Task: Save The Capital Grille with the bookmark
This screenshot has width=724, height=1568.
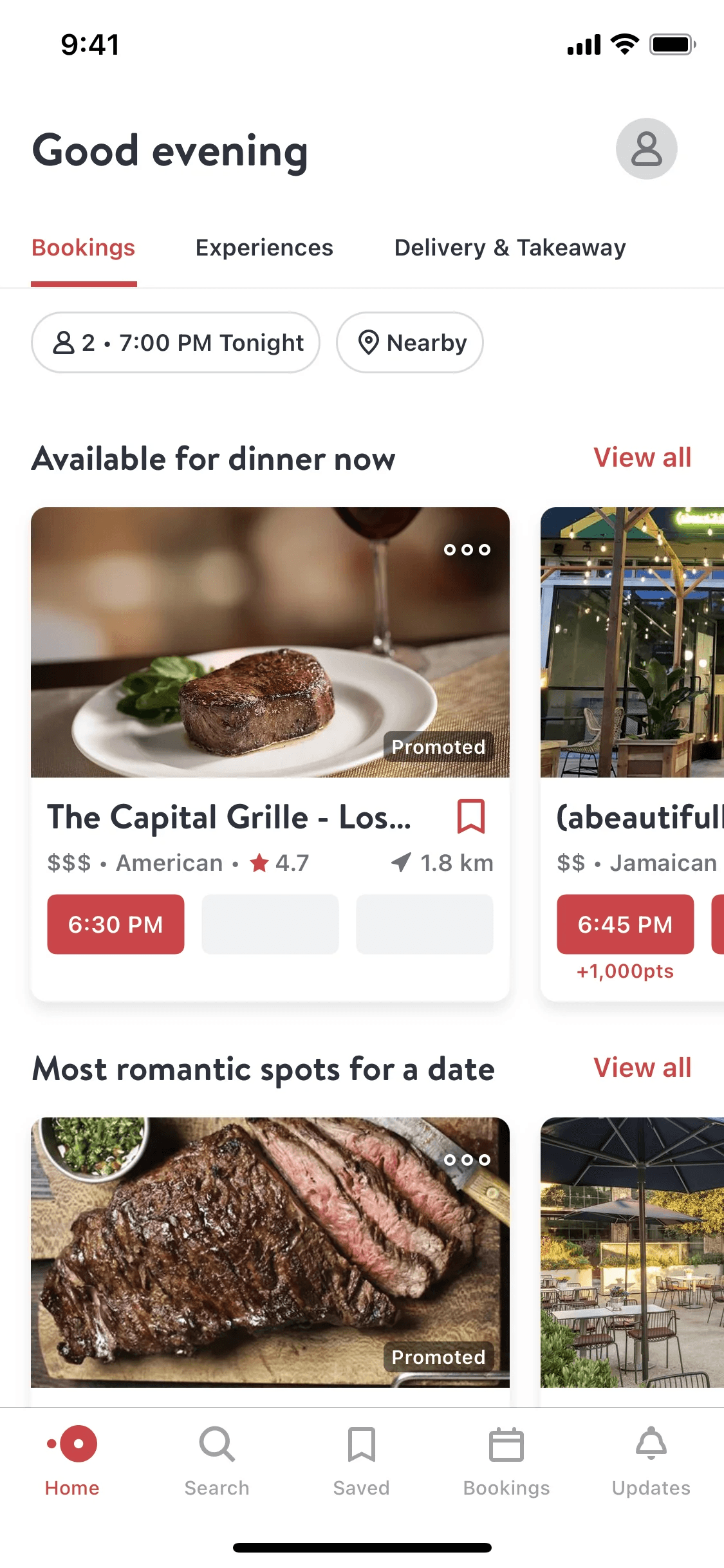Action: point(470,816)
